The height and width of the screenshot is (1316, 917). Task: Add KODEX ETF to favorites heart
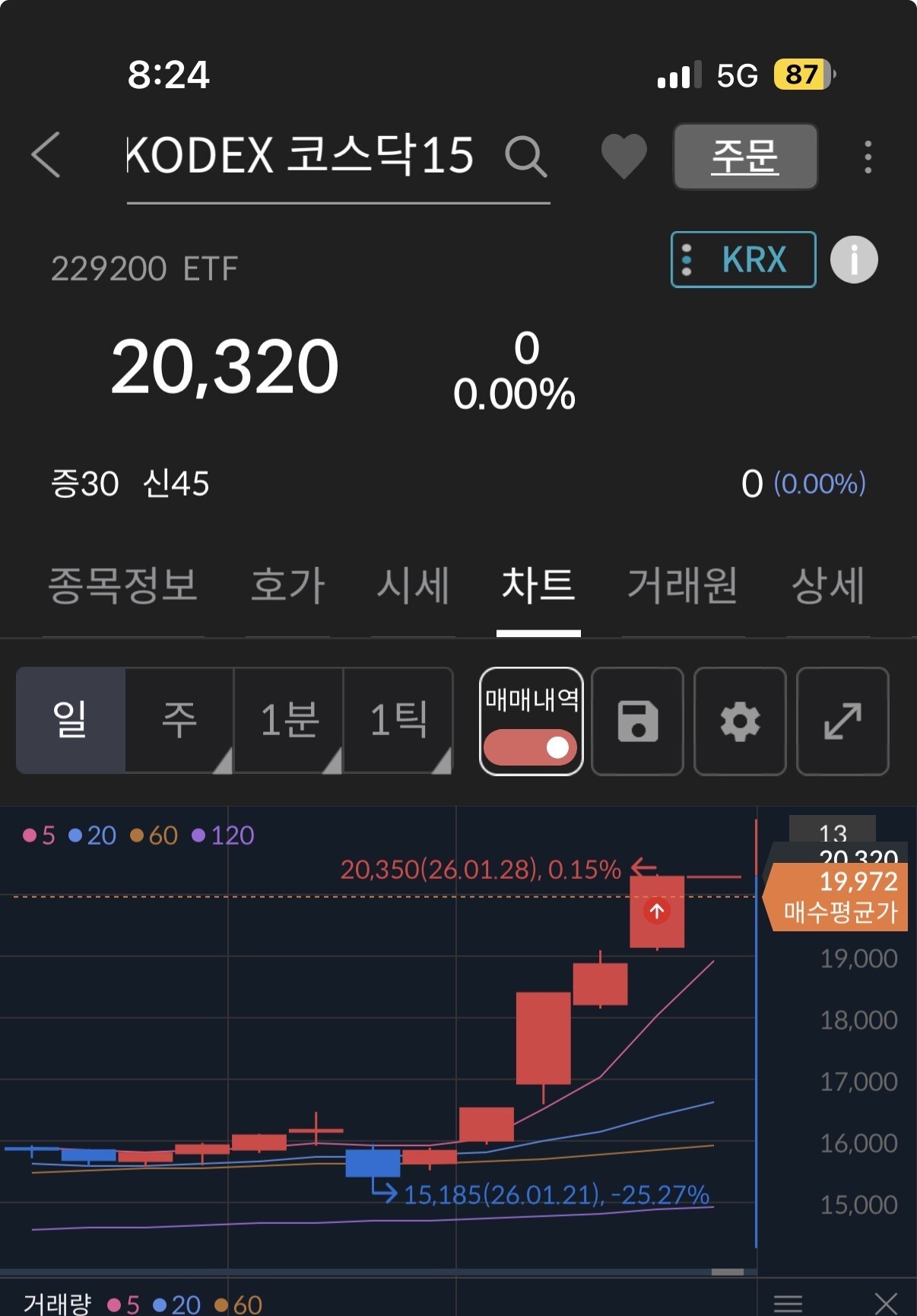tap(623, 156)
